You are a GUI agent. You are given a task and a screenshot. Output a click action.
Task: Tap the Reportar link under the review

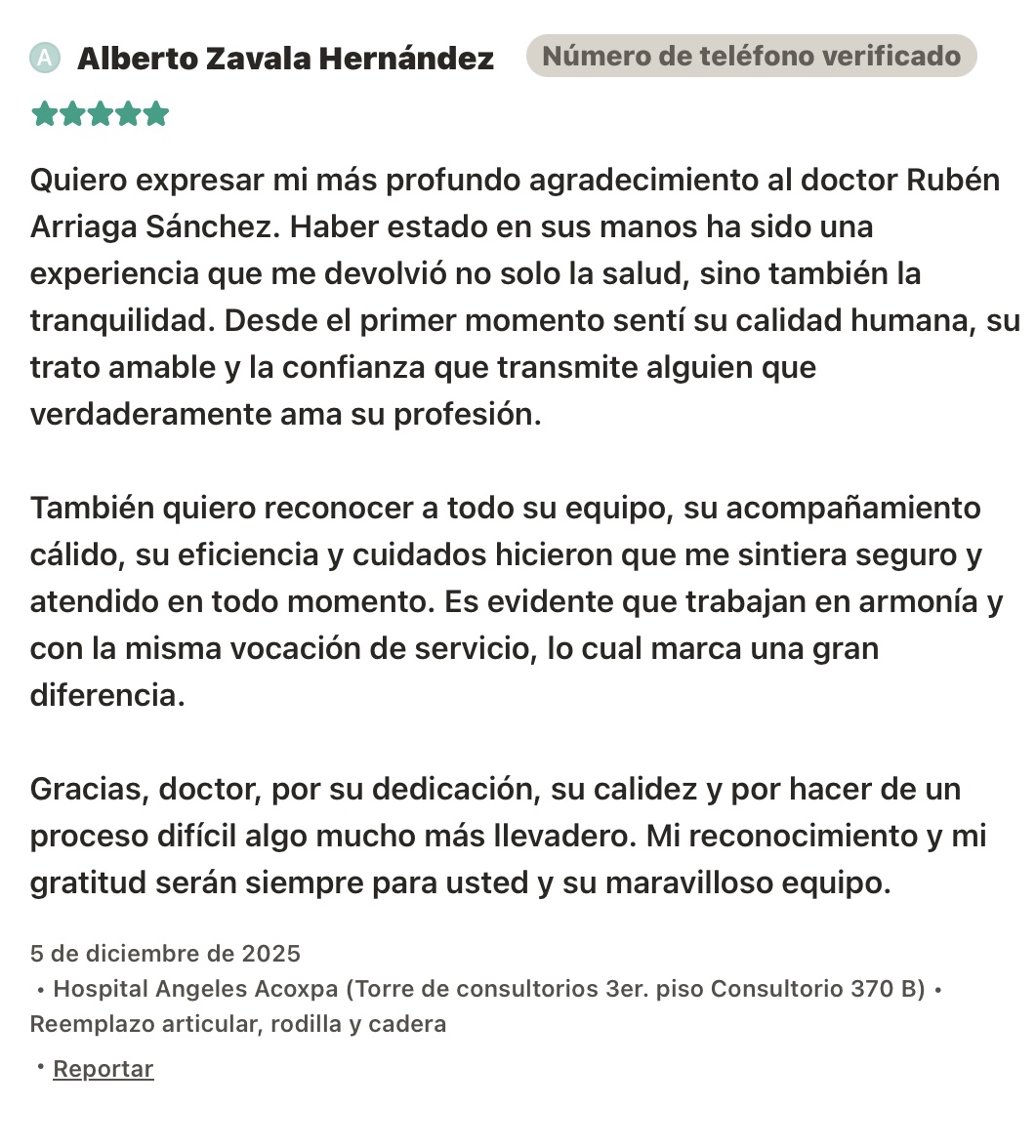click(x=103, y=1069)
